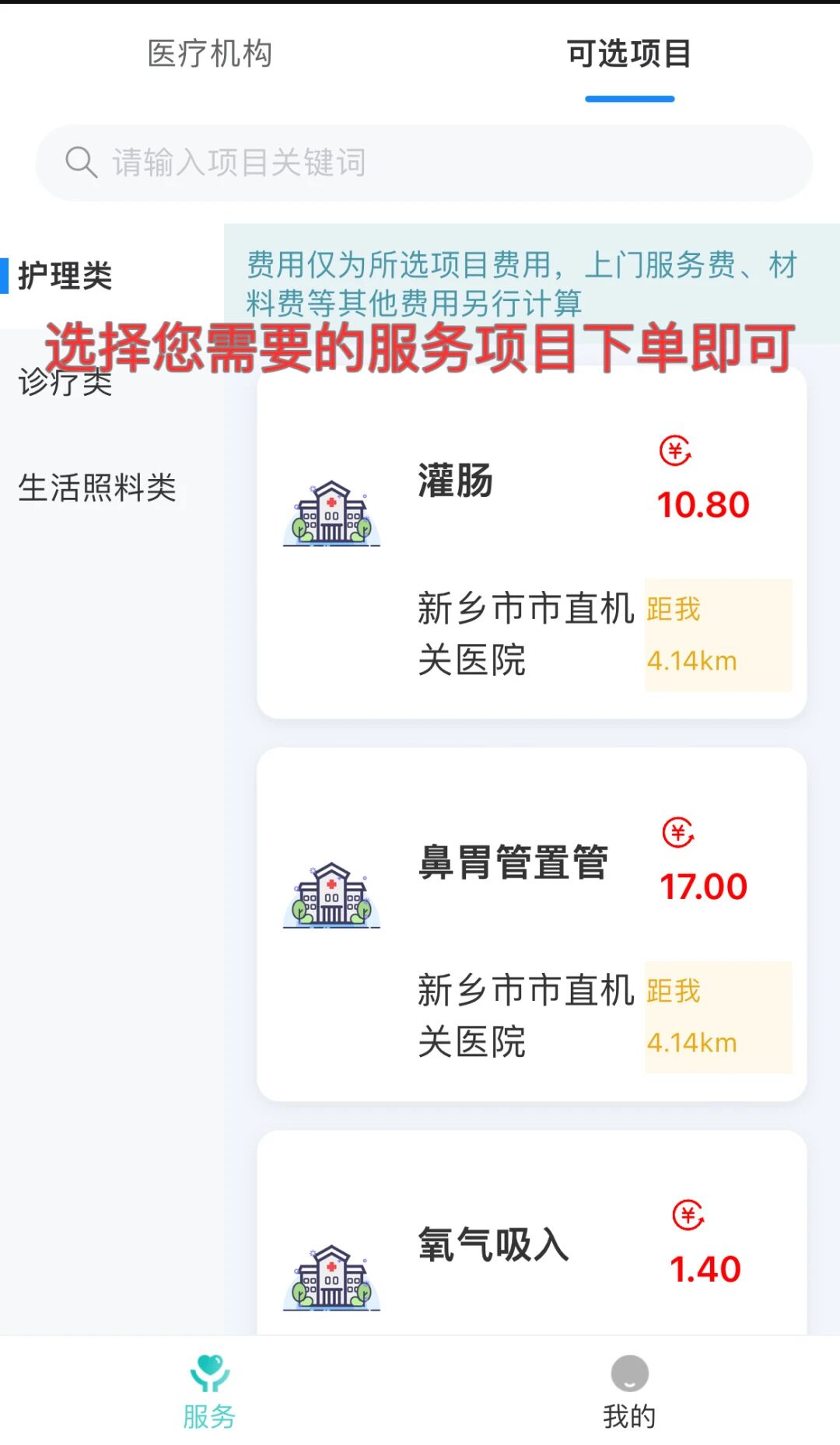Choose the 生活照料类 category
This screenshot has height=1445, width=840.
[x=97, y=488]
